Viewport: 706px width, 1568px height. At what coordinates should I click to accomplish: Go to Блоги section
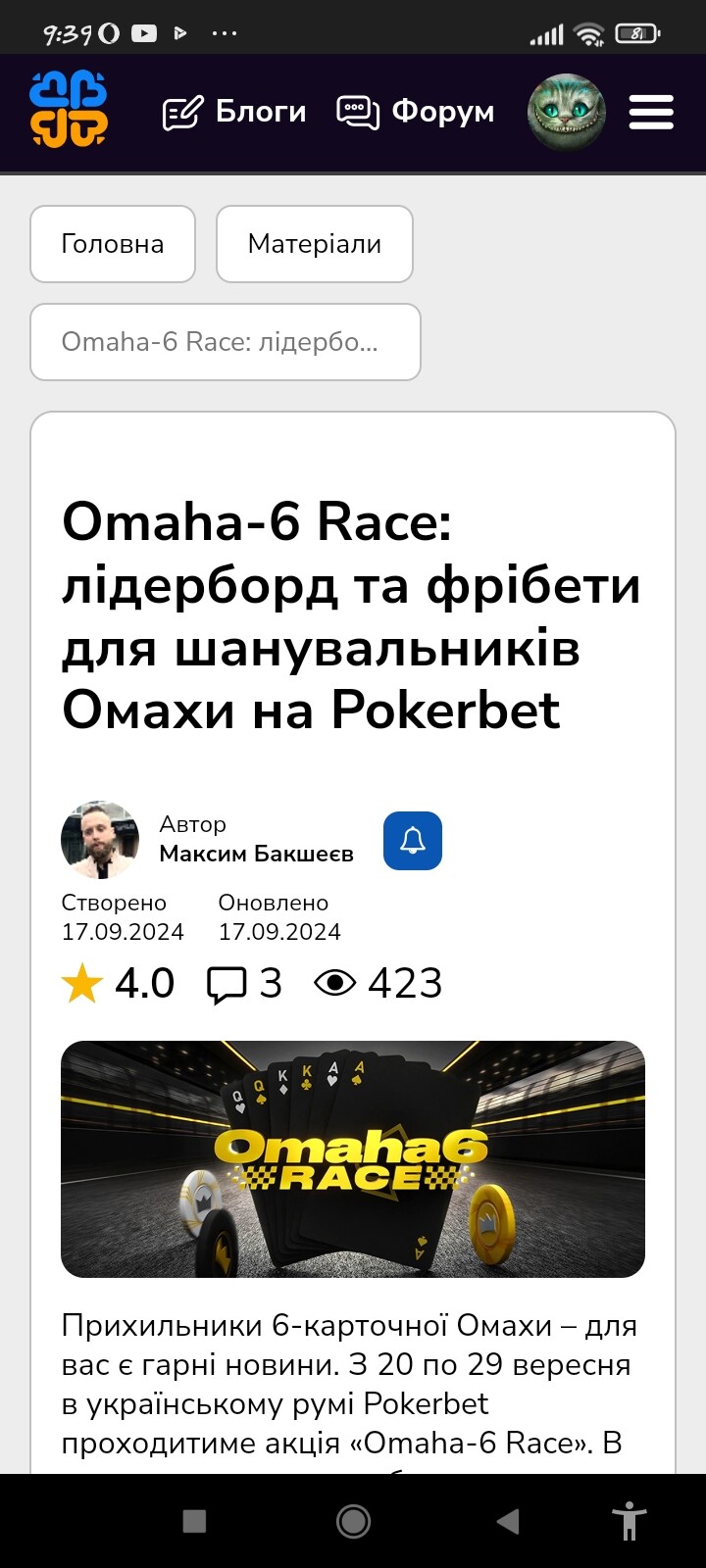click(234, 112)
